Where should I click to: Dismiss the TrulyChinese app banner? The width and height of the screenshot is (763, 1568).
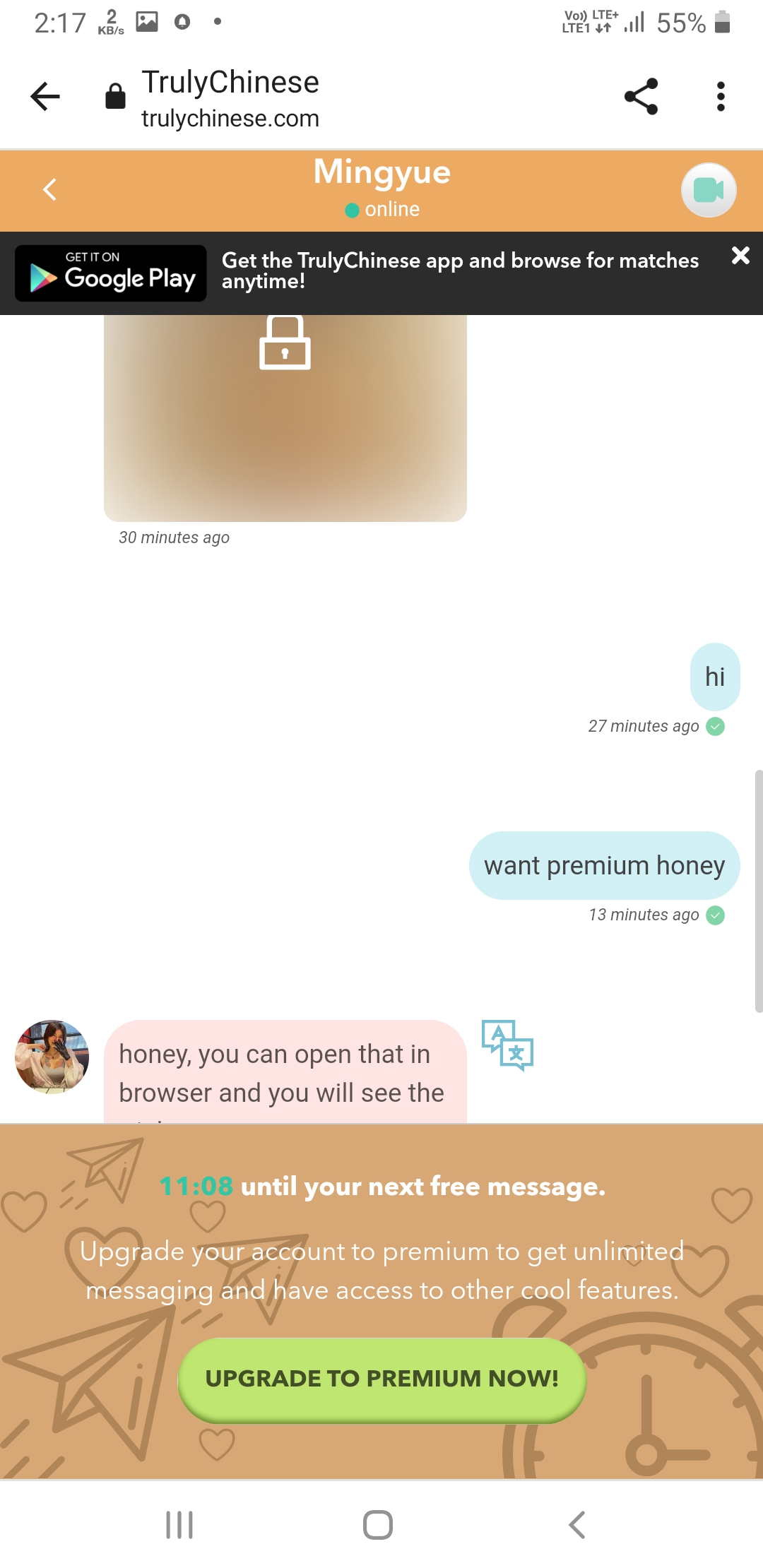(740, 255)
